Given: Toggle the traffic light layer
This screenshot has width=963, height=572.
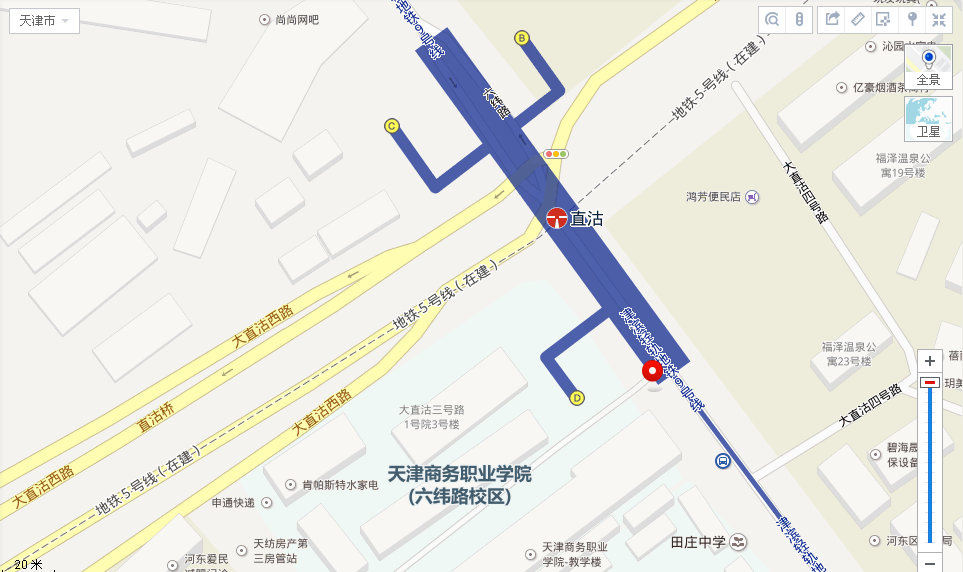Looking at the screenshot, I should (798, 19).
